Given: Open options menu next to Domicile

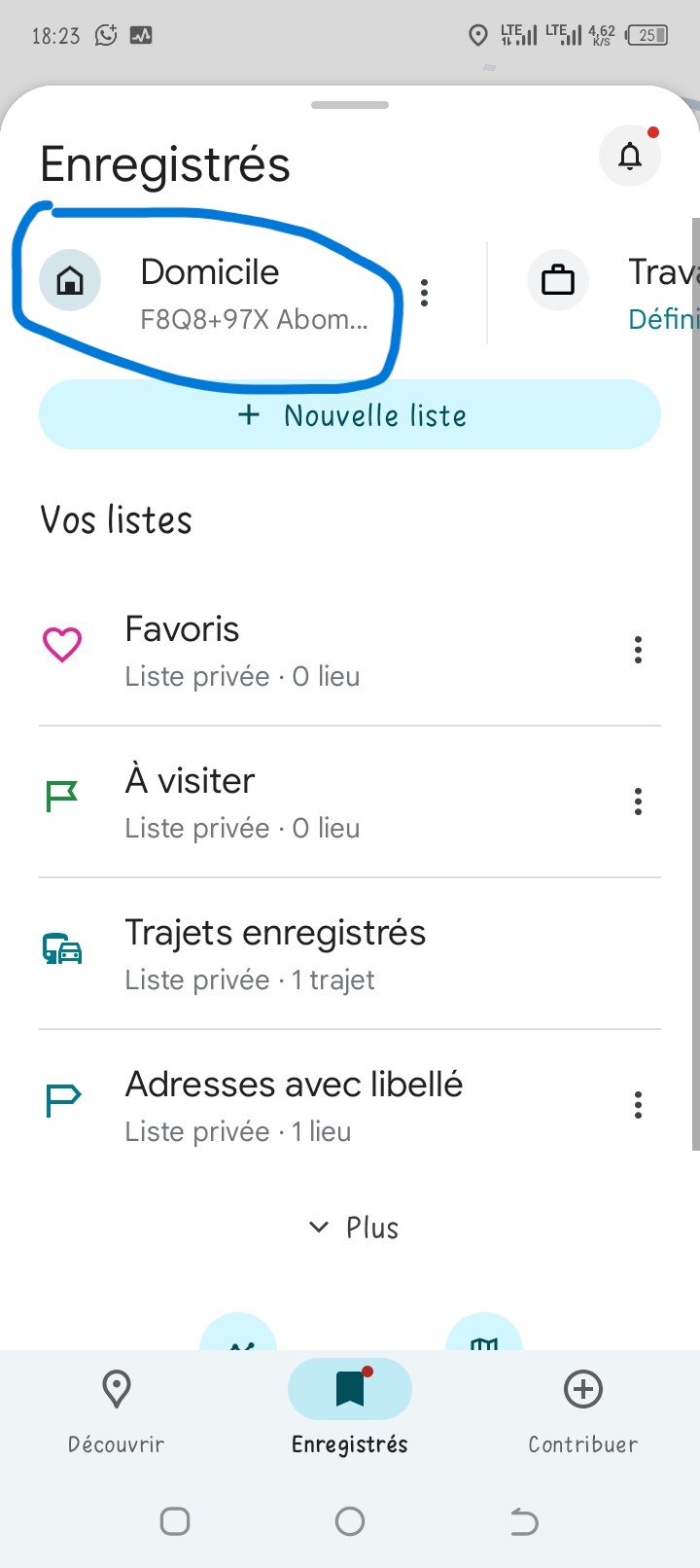Looking at the screenshot, I should 424,292.
